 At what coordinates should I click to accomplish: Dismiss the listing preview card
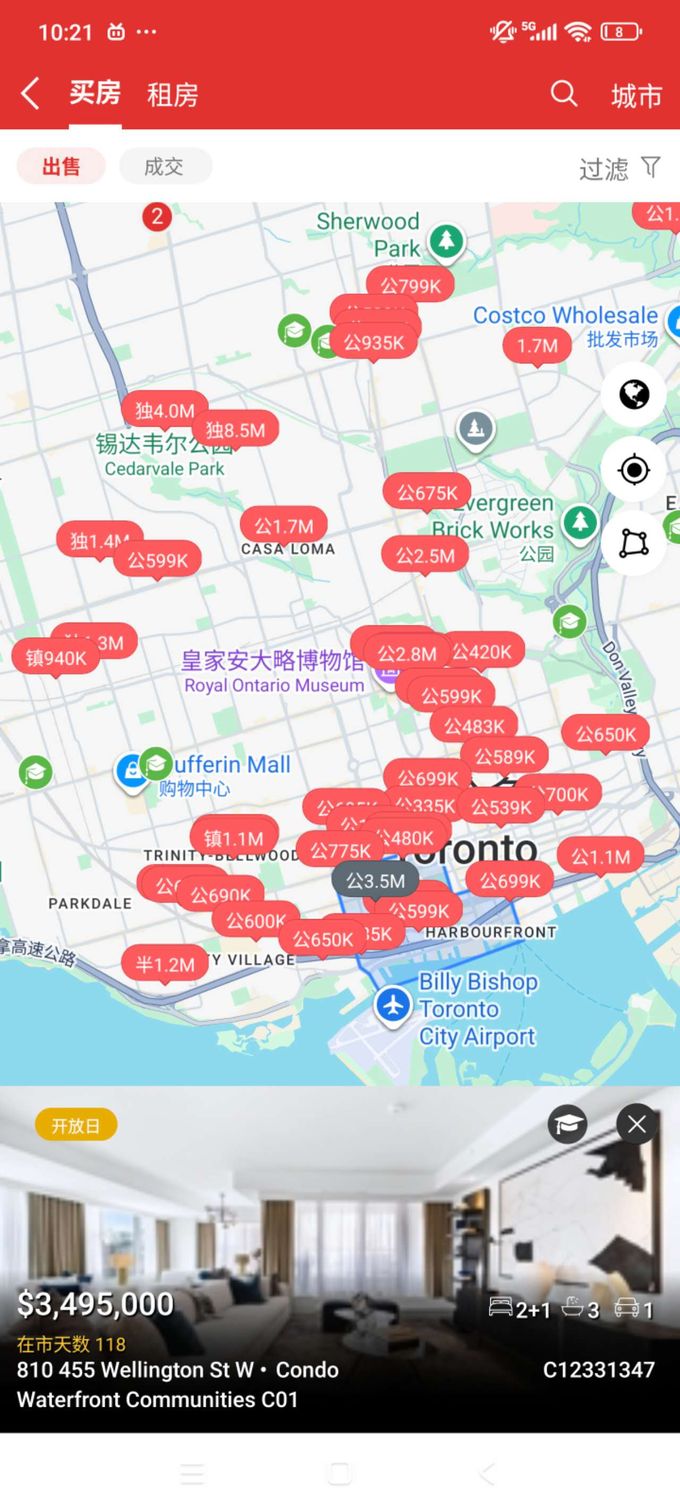click(x=637, y=1125)
